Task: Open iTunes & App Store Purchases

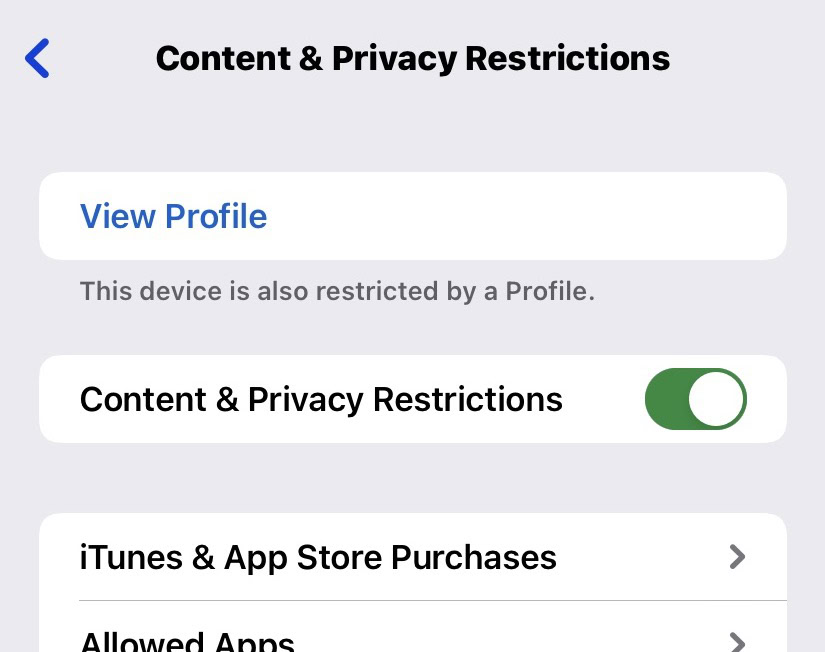Action: [412, 557]
